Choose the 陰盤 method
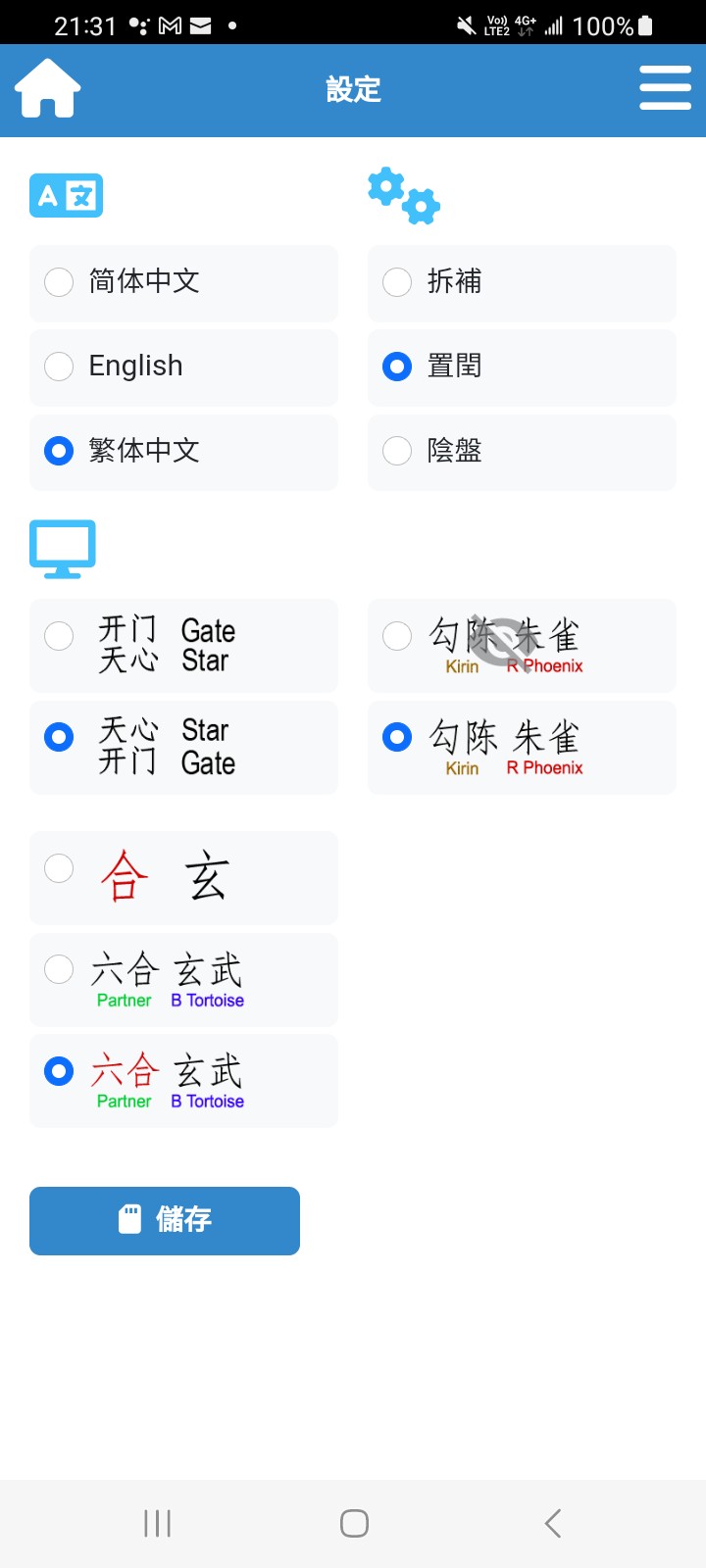Image resolution: width=706 pixels, height=1568 pixels. click(x=522, y=451)
